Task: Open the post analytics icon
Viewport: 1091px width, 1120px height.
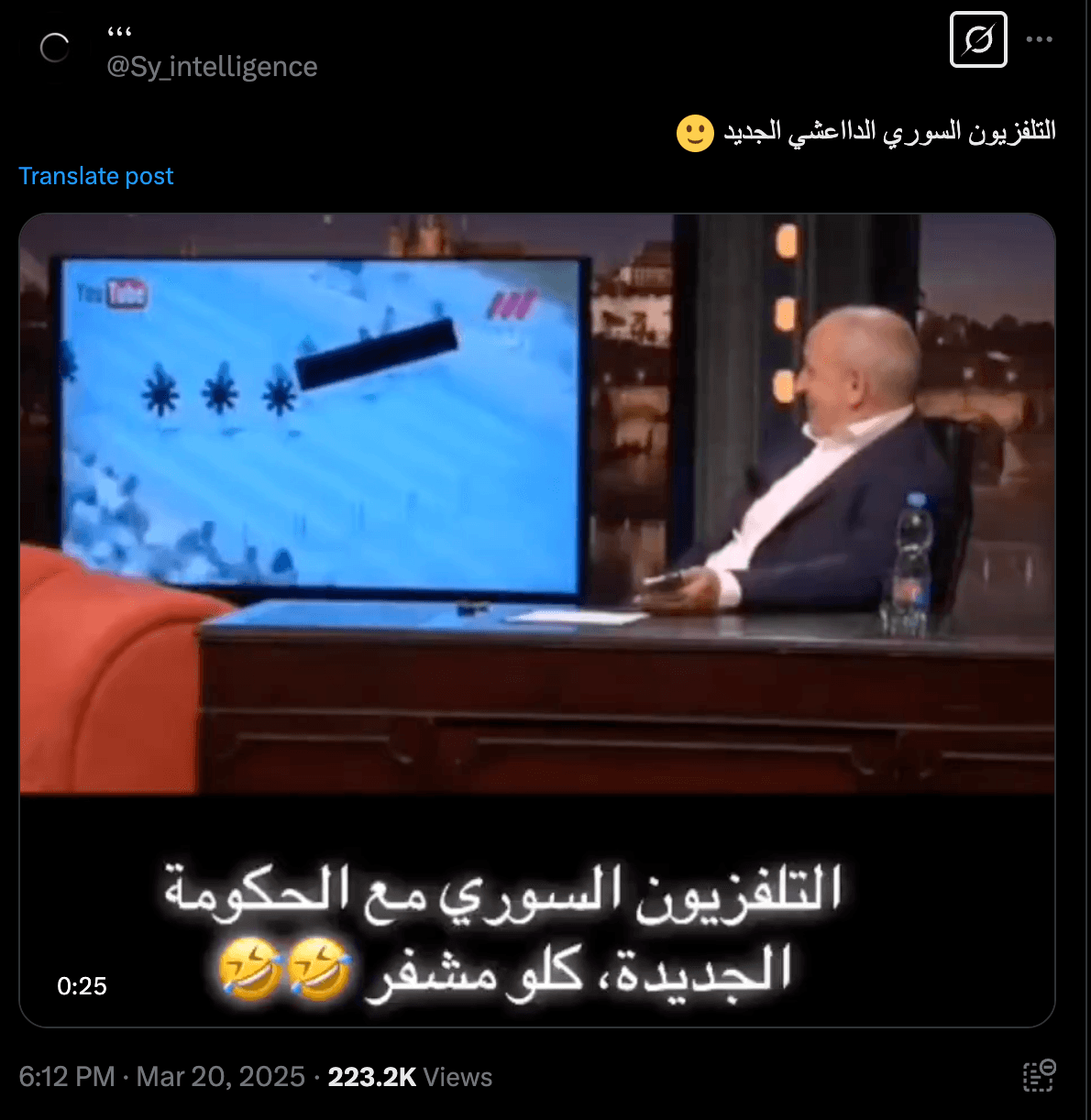Action: 1039,1076
